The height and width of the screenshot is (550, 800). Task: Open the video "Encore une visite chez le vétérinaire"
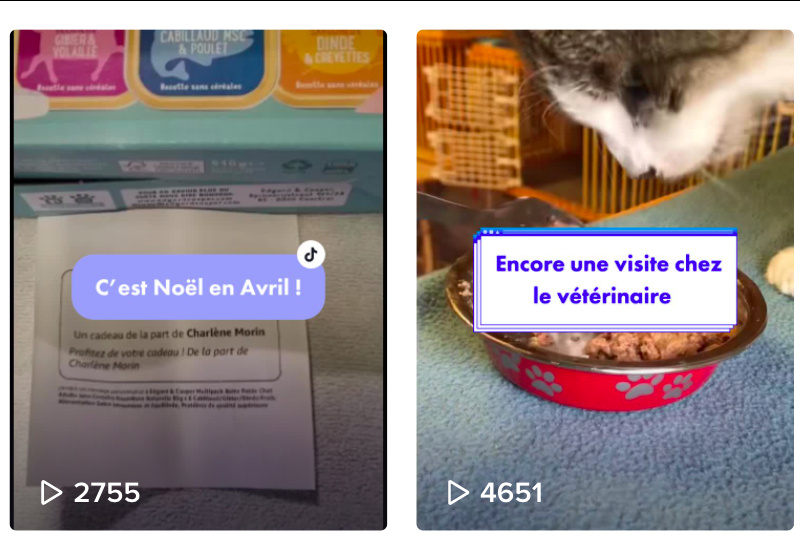[x=605, y=280]
